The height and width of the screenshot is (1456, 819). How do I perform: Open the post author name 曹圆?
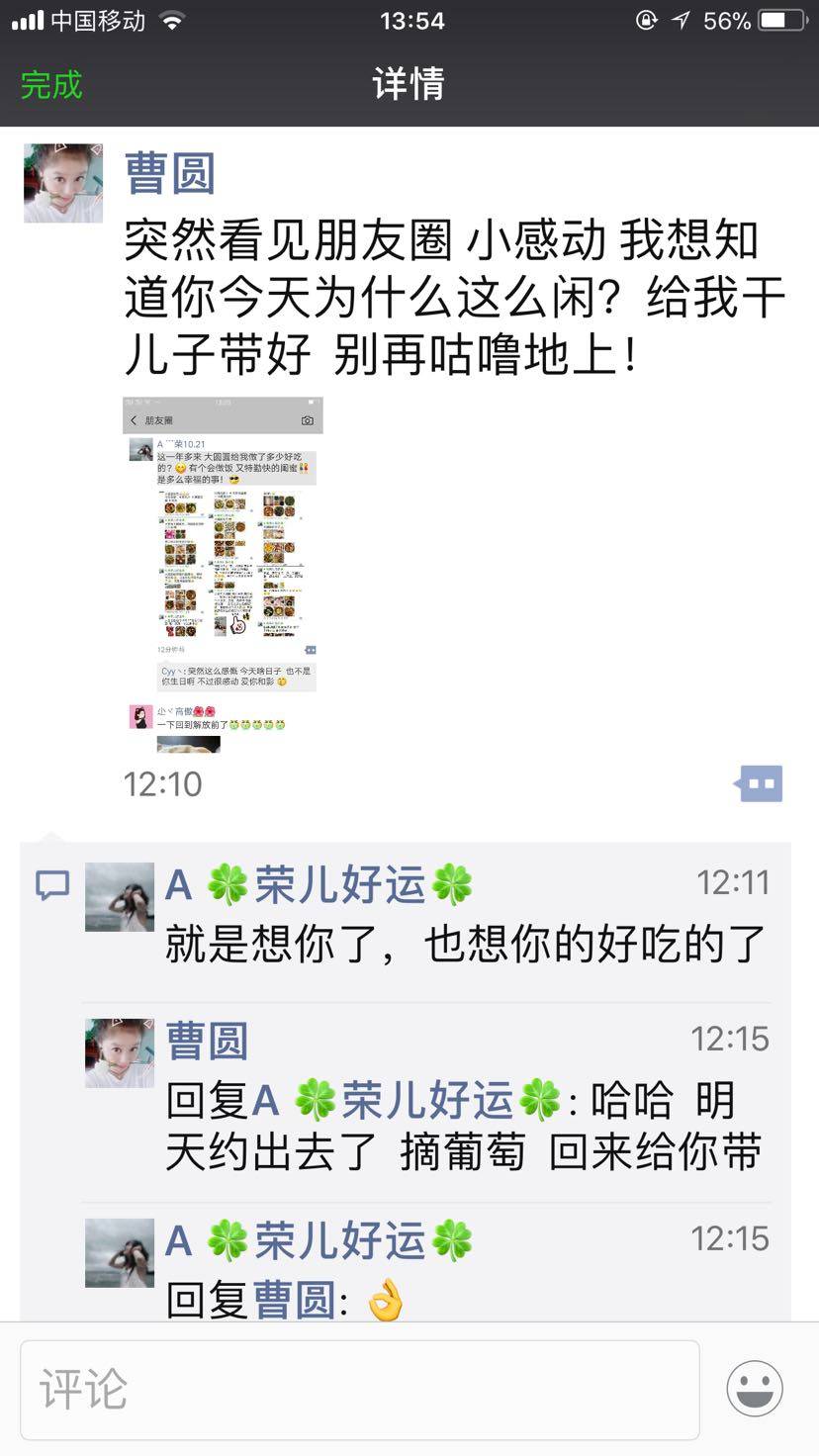point(170,173)
